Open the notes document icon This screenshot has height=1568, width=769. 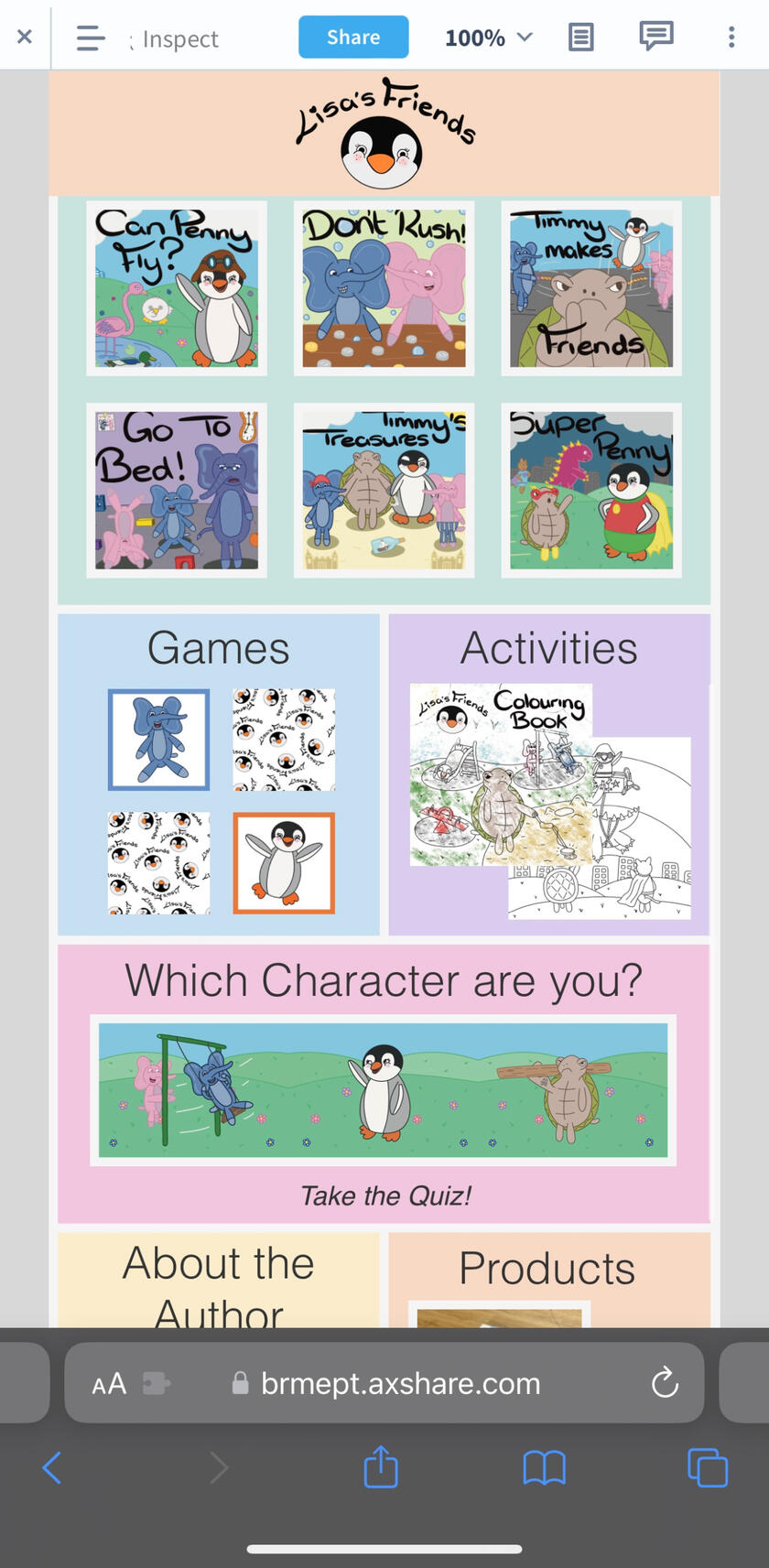(580, 38)
